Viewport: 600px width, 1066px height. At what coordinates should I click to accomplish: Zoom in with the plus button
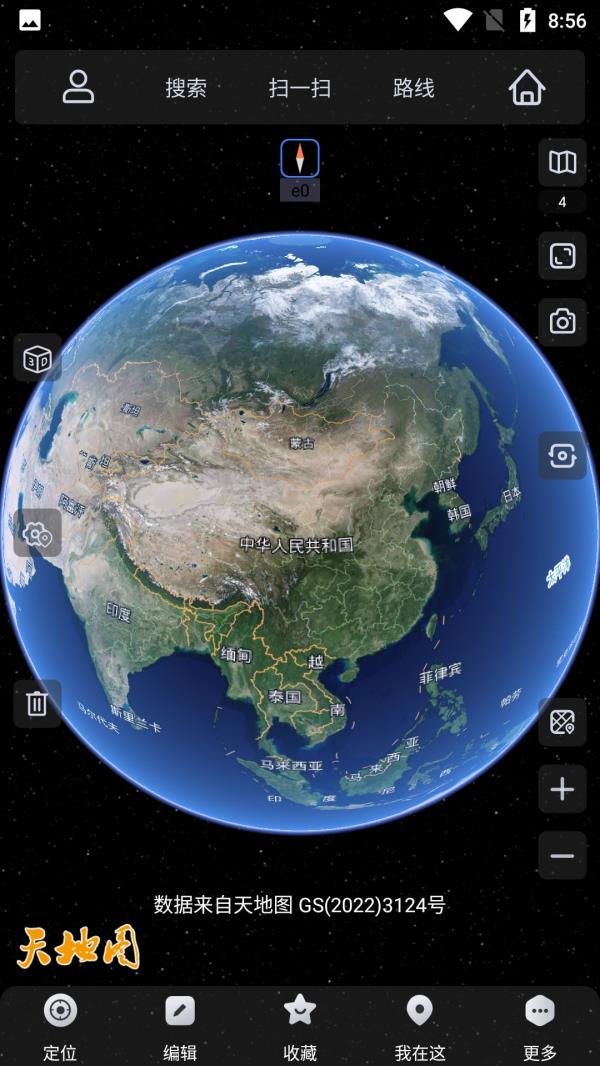562,789
